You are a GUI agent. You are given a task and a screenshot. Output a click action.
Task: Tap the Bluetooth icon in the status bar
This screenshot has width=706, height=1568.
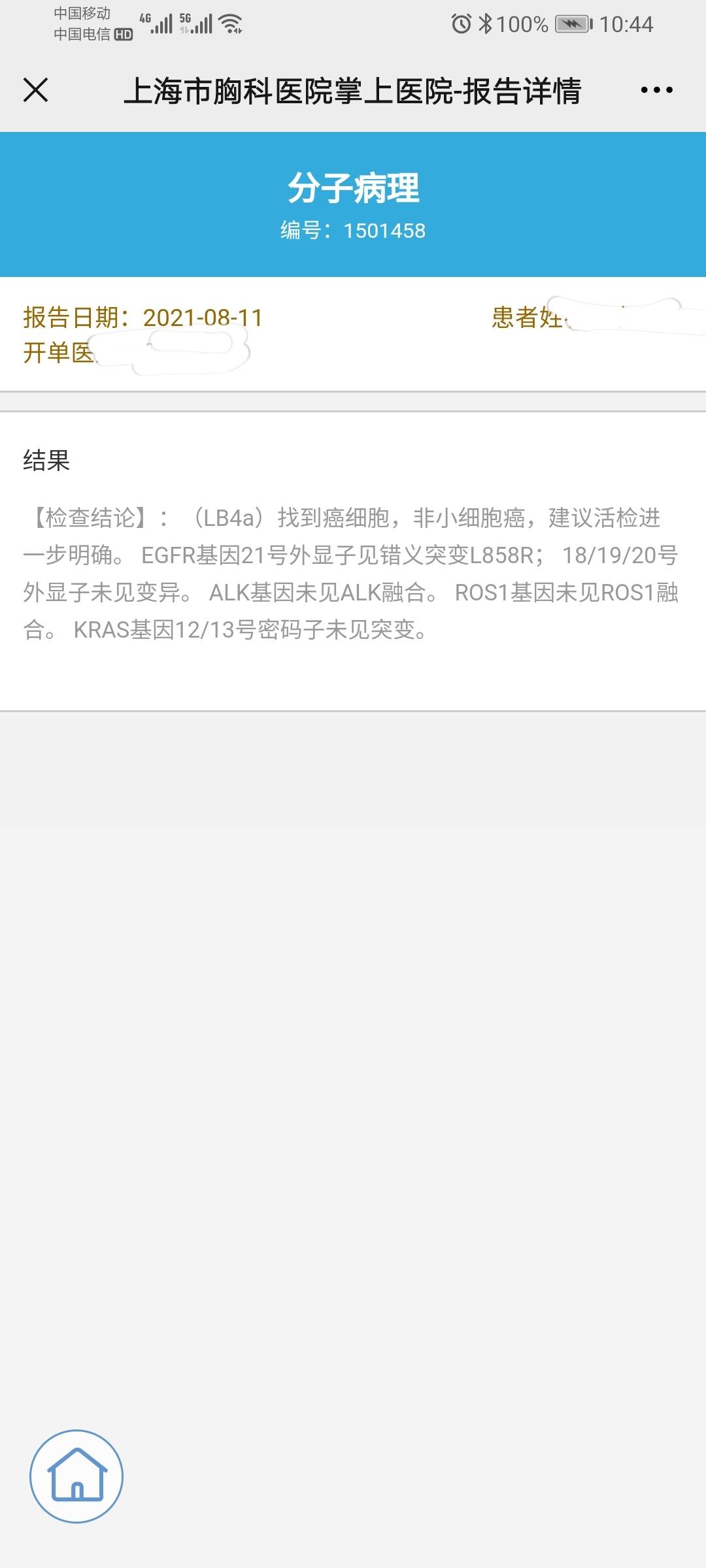[486, 24]
